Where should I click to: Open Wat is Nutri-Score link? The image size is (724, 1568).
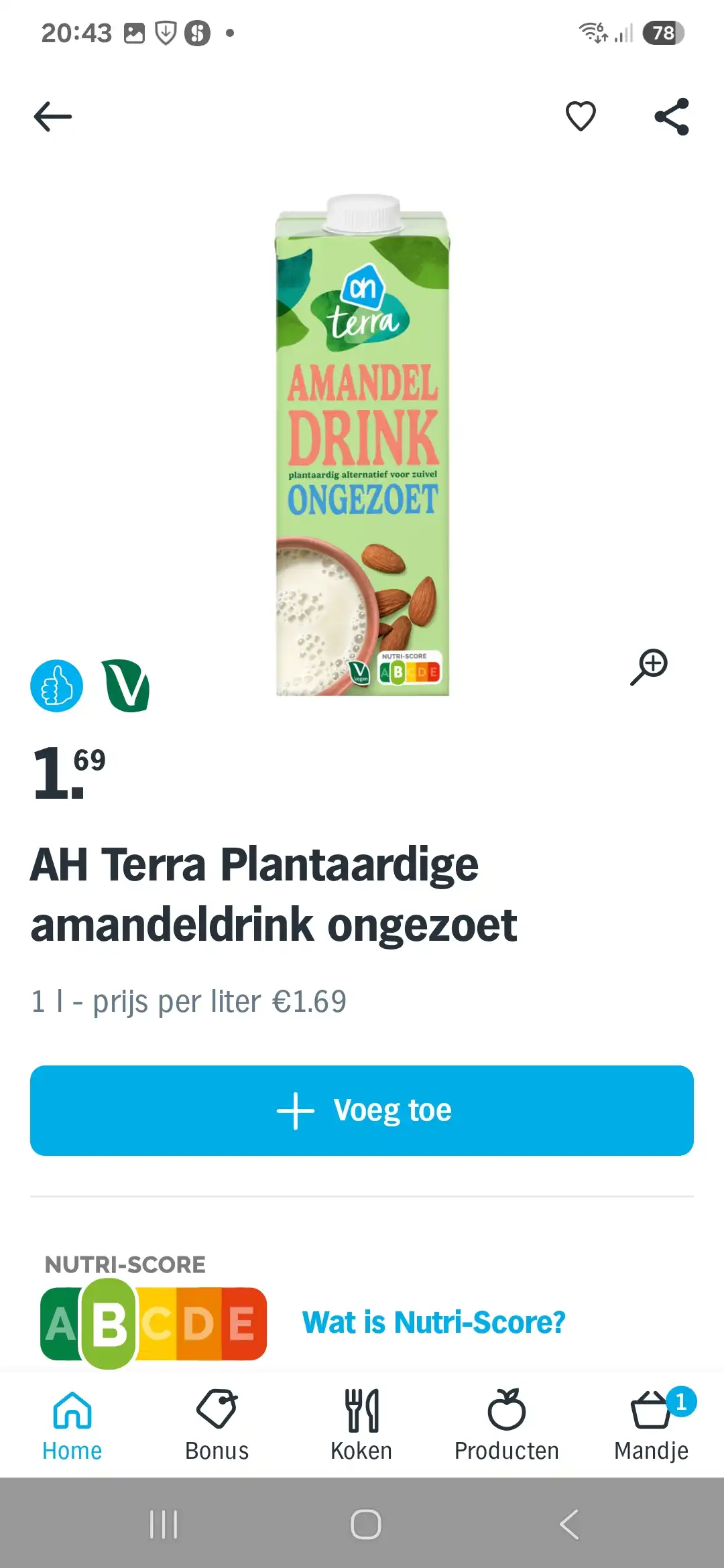[x=433, y=1323]
